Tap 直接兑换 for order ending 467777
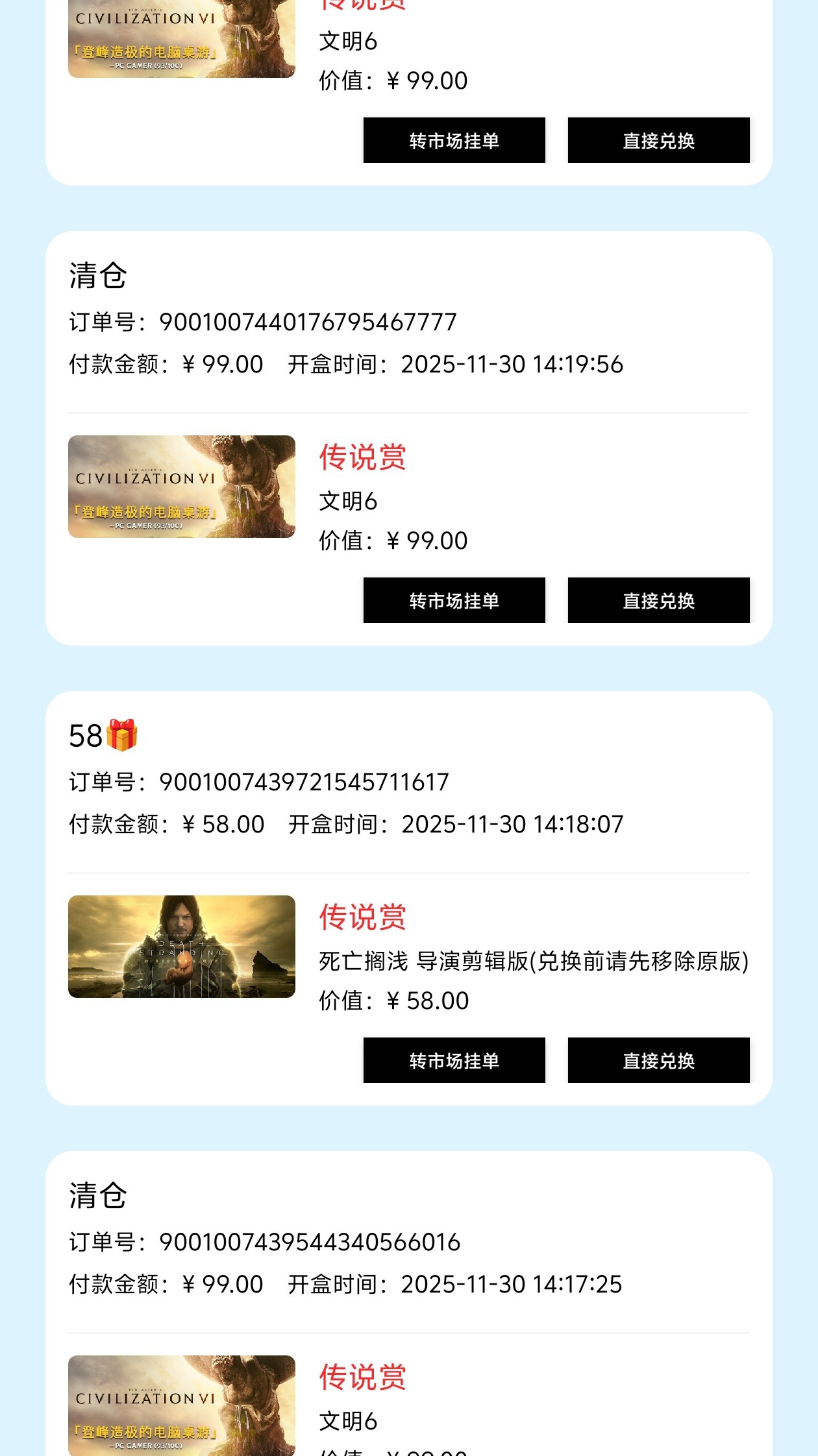This screenshot has height=1456, width=818. click(x=658, y=600)
